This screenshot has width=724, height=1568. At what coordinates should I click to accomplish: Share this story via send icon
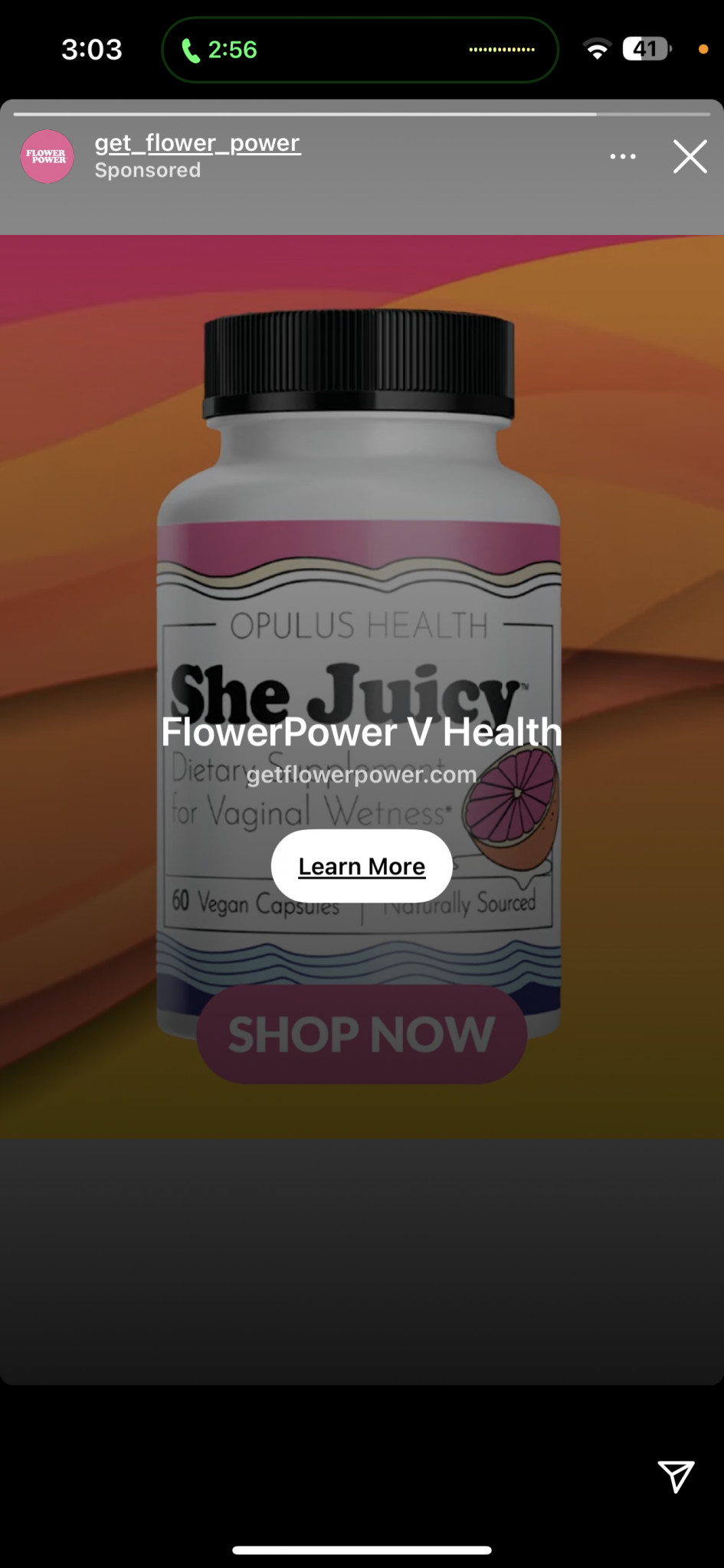676,1475
